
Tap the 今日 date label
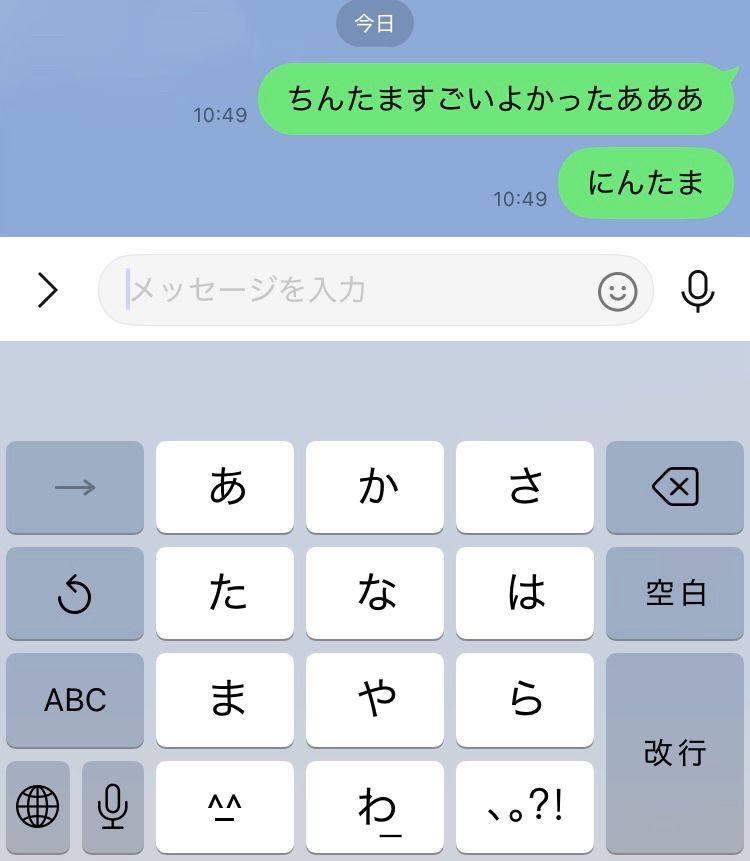point(374,24)
